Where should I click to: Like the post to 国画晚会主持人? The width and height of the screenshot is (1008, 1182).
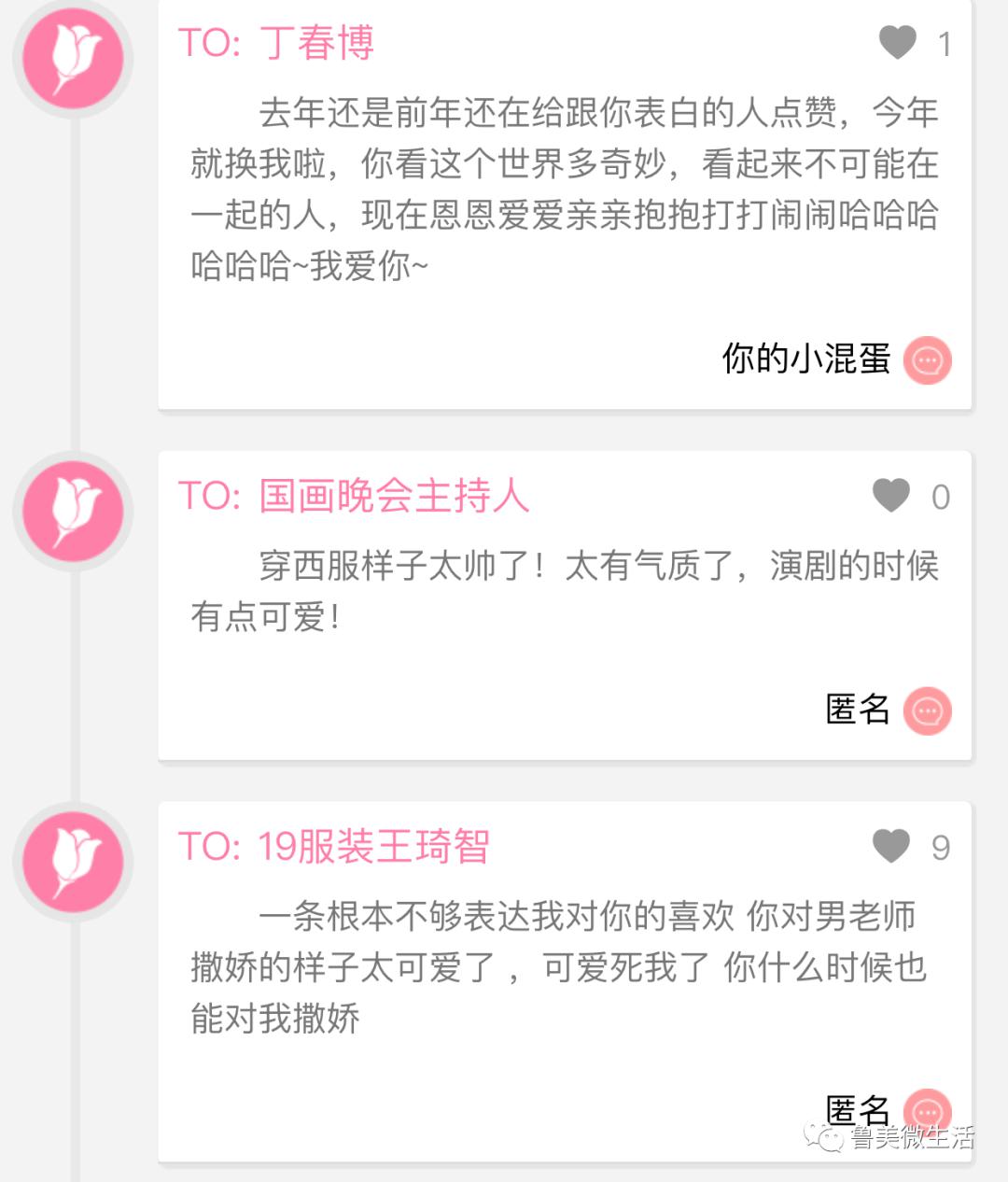(891, 496)
